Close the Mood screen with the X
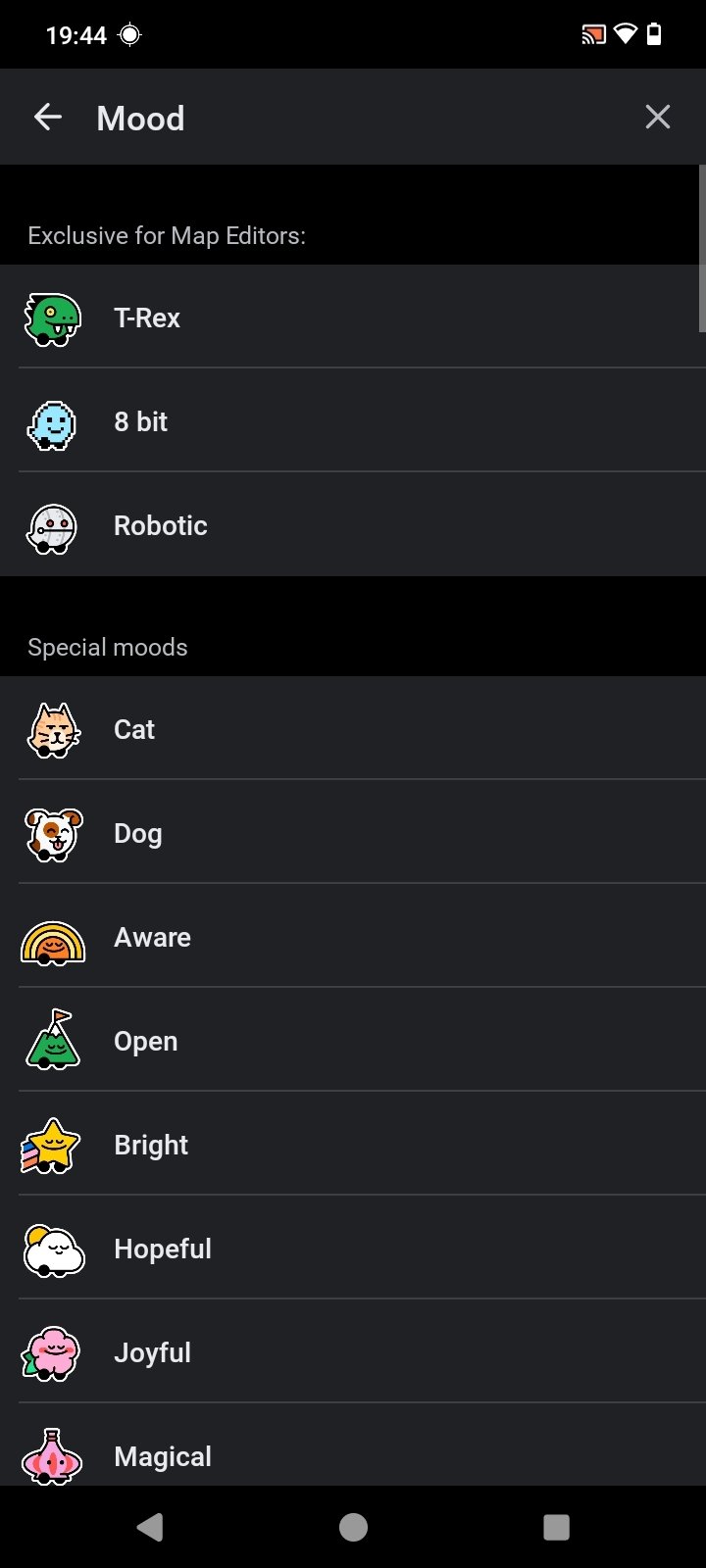The image size is (706, 1568). tap(658, 118)
